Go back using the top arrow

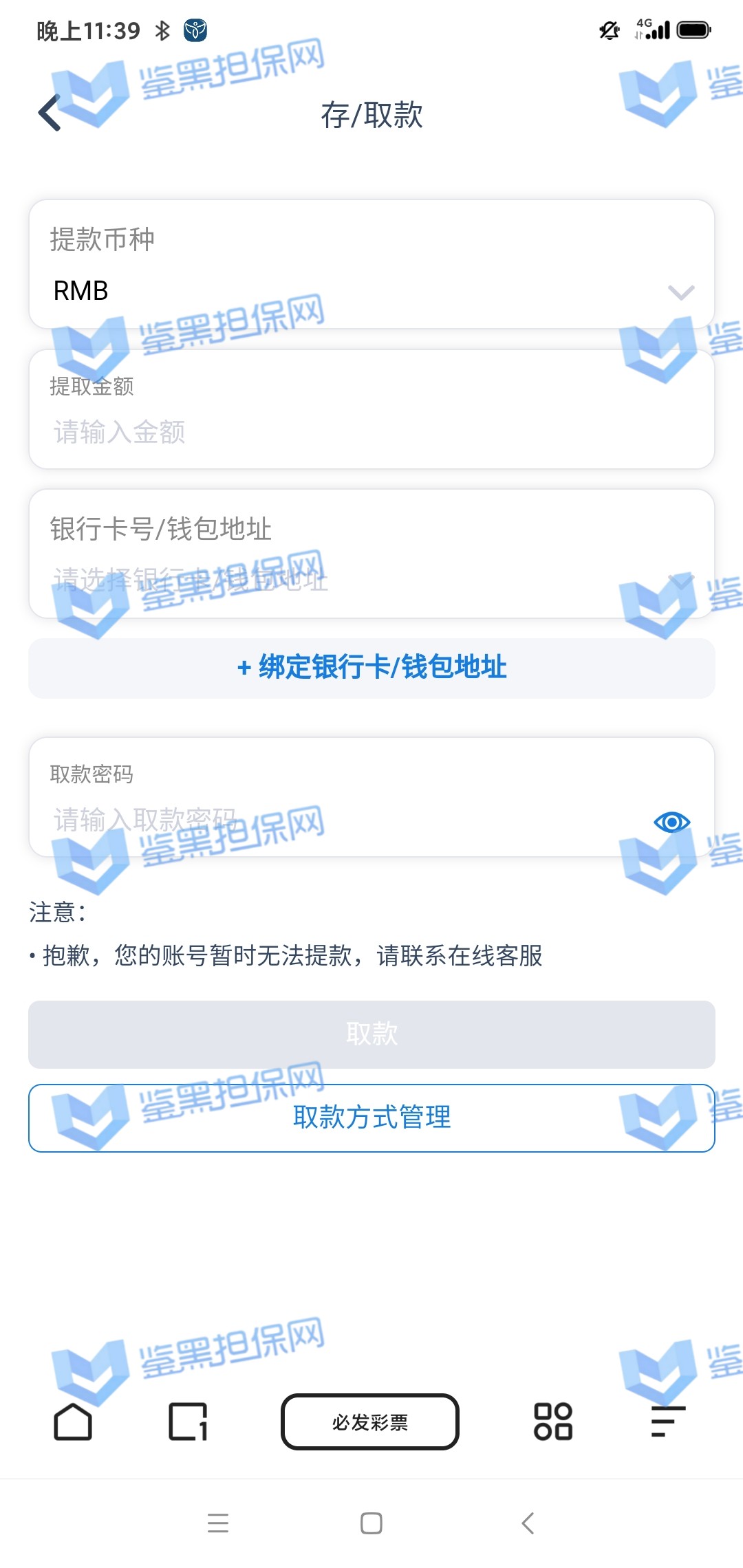(50, 113)
